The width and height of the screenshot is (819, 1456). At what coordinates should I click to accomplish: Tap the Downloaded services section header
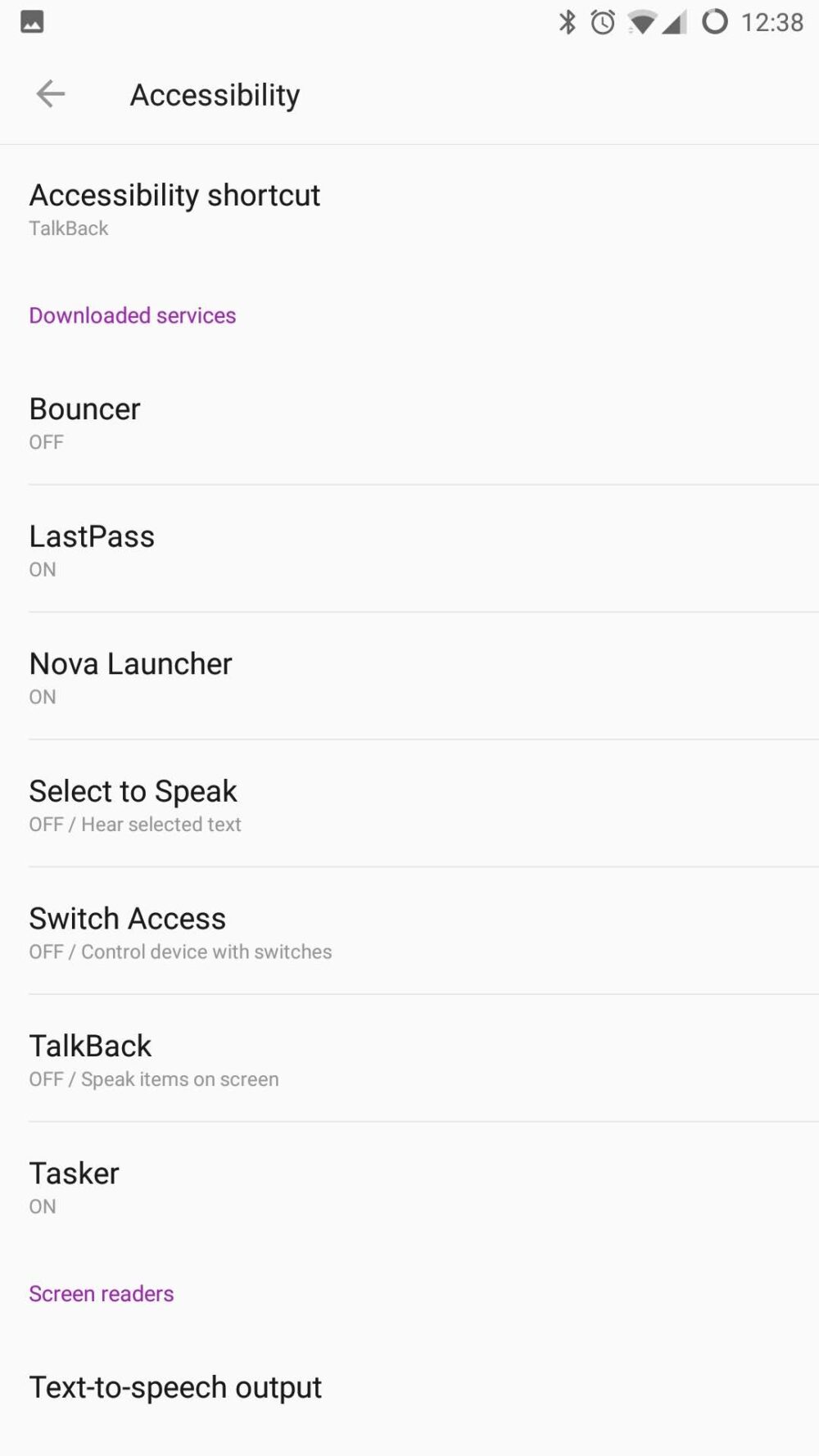point(132,315)
